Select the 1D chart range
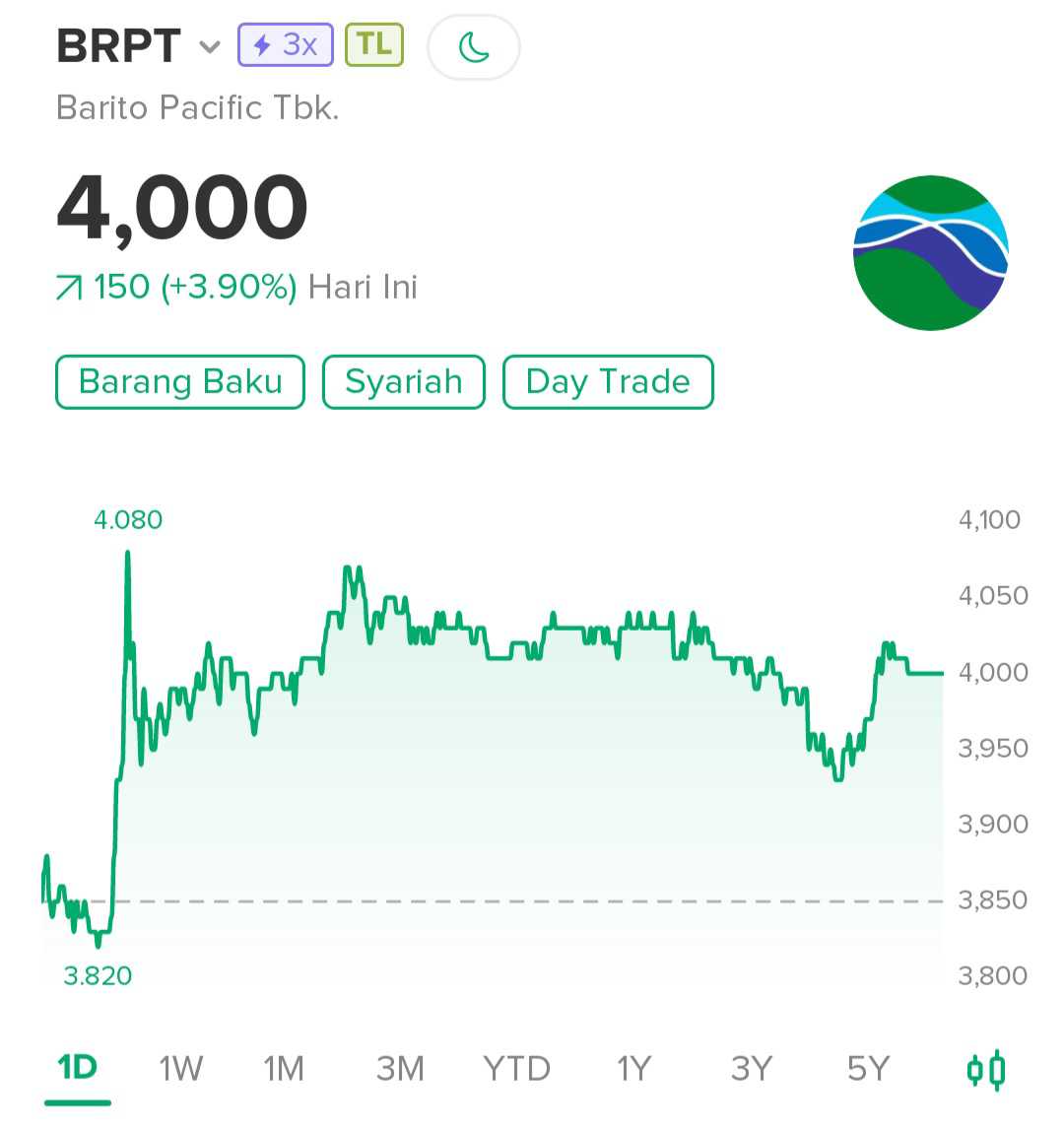The width and height of the screenshot is (1064, 1130). 78,1068
